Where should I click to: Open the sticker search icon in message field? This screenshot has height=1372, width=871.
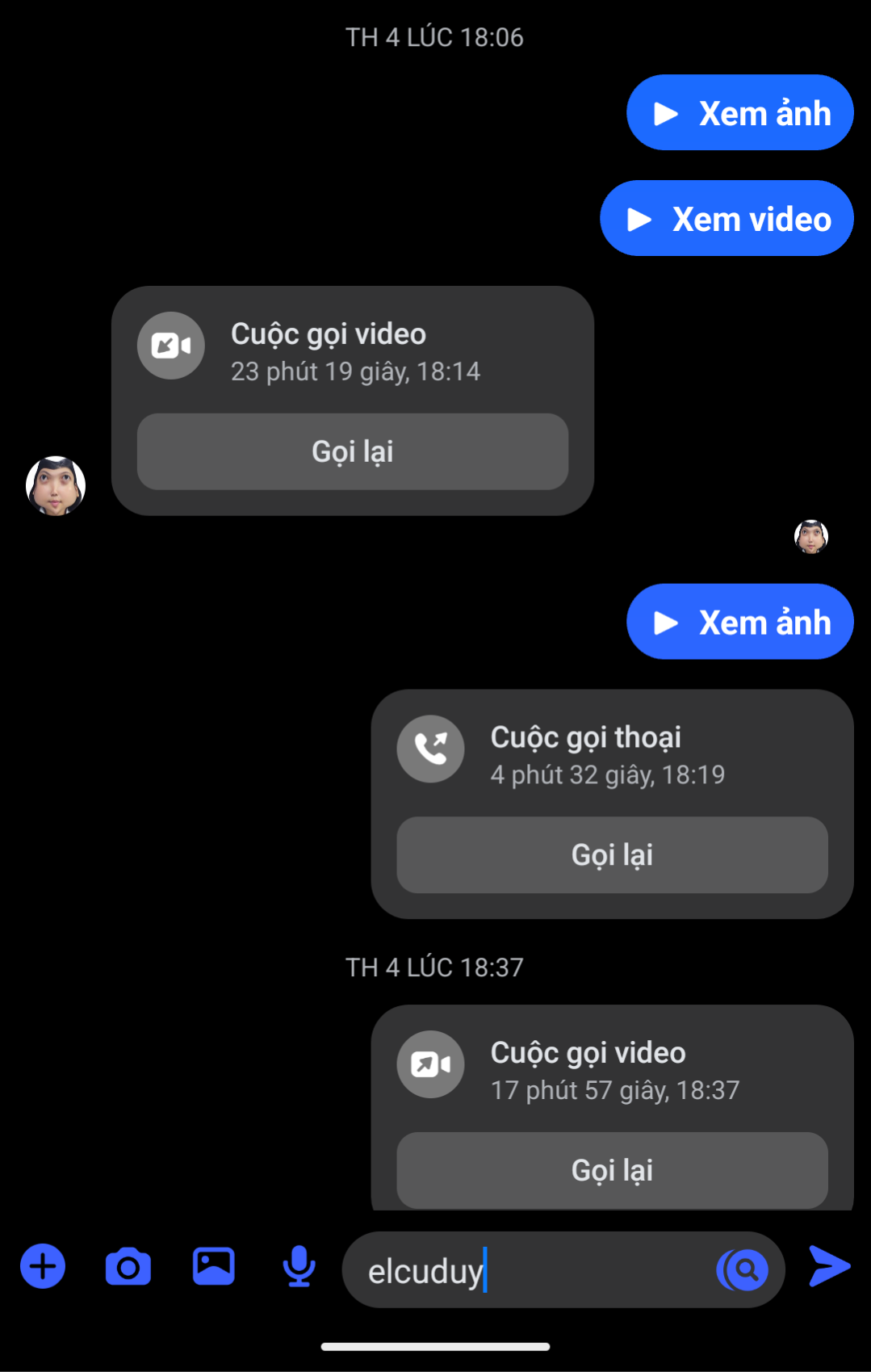pyautogui.click(x=743, y=1270)
